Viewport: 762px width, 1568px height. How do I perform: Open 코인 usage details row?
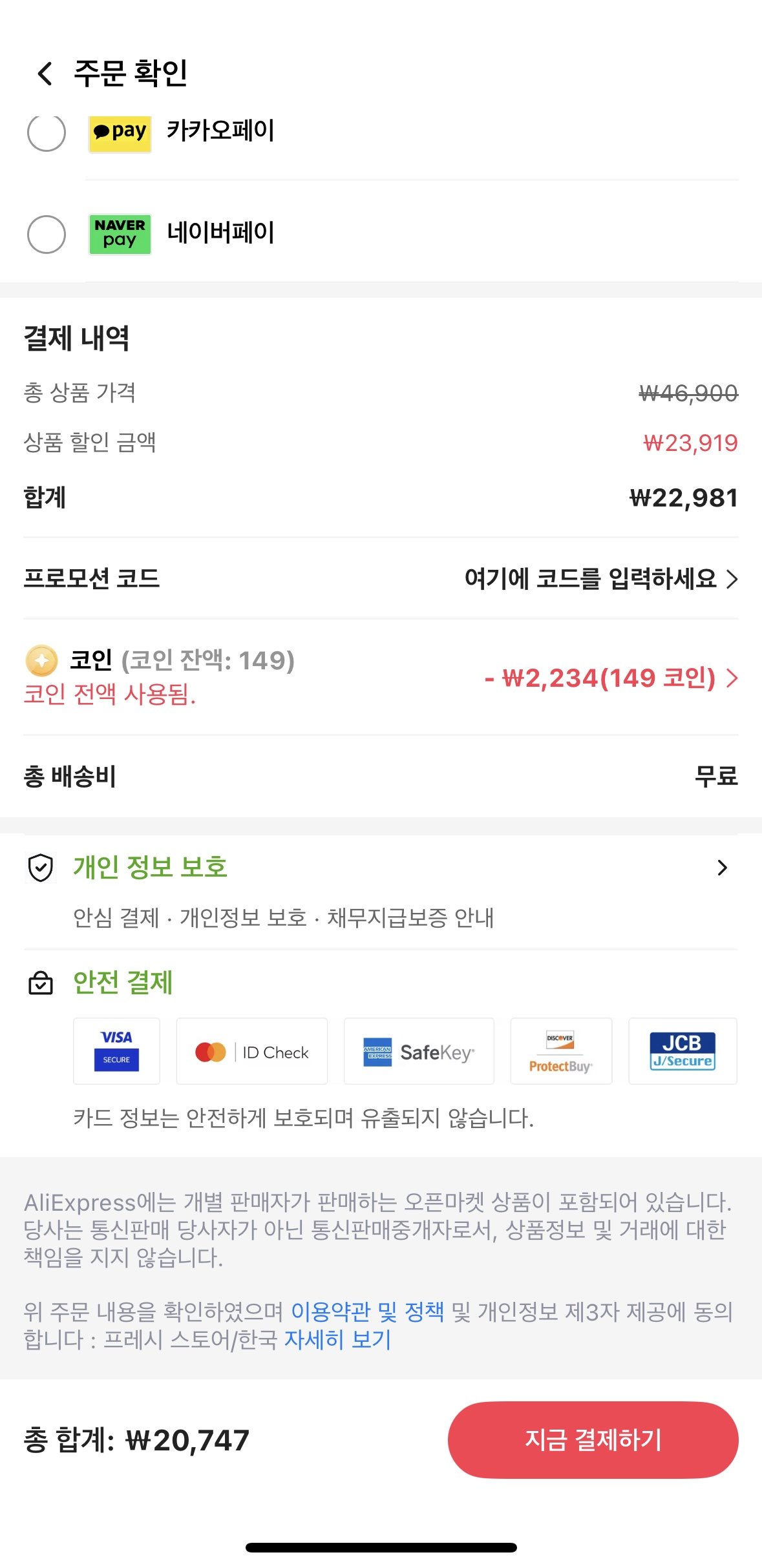(x=381, y=677)
